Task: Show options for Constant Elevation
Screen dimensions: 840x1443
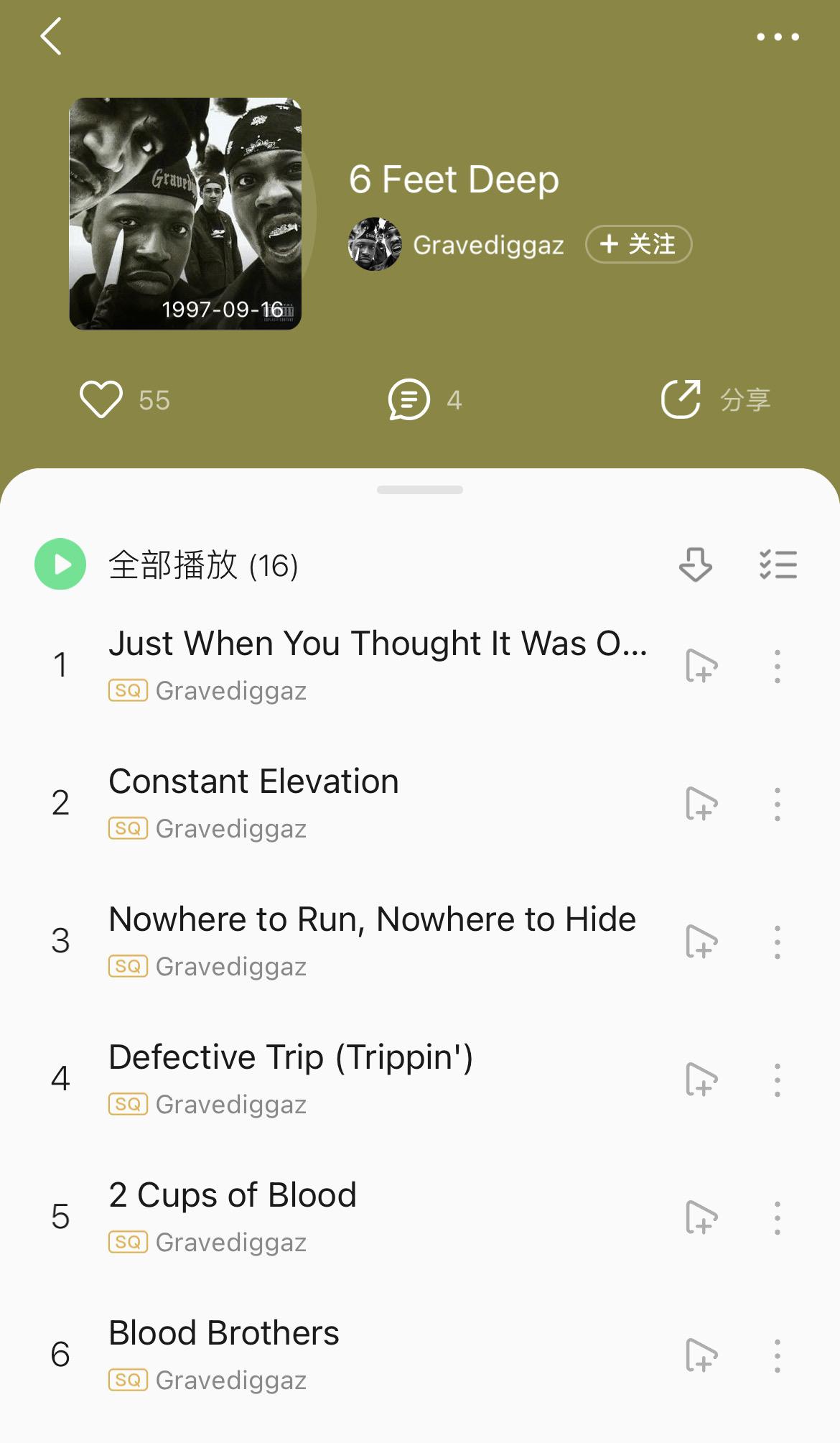Action: pos(777,804)
